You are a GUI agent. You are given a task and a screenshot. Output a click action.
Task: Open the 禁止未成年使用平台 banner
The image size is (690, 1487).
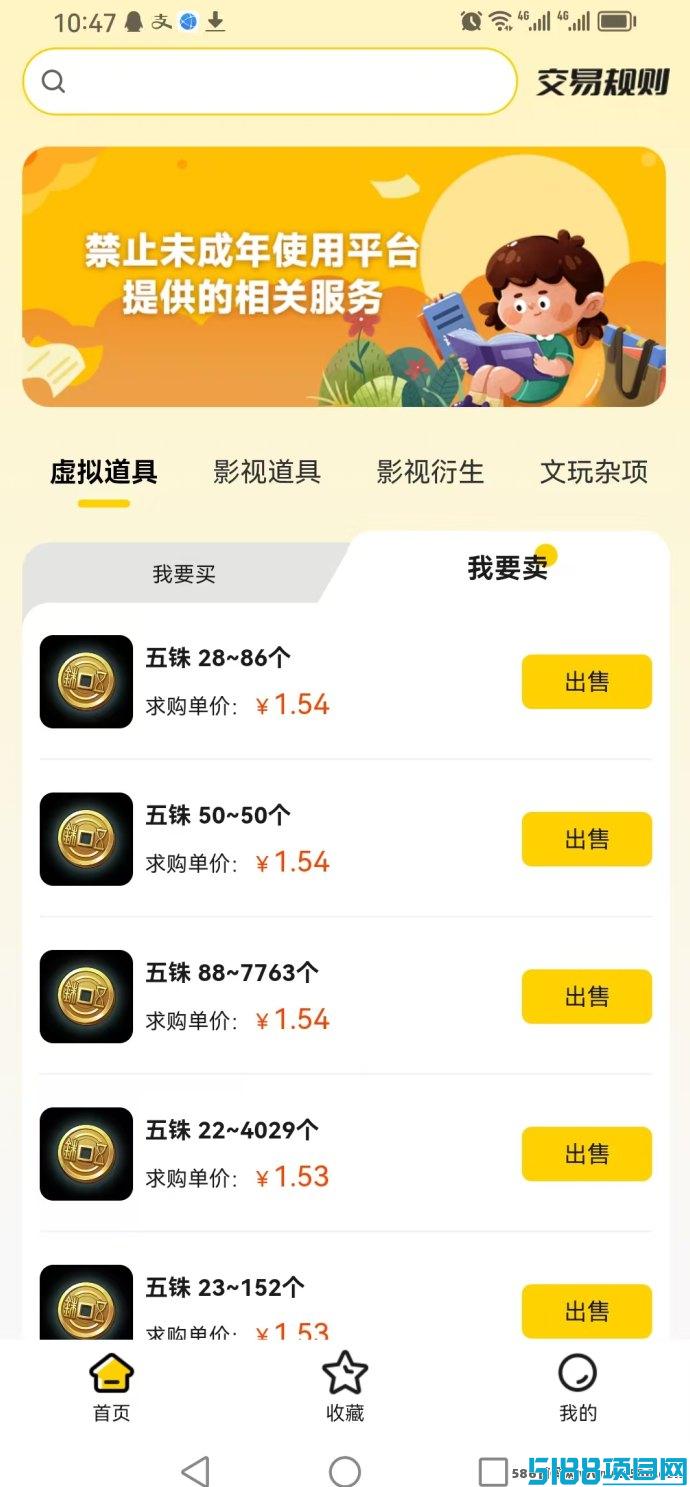point(344,277)
